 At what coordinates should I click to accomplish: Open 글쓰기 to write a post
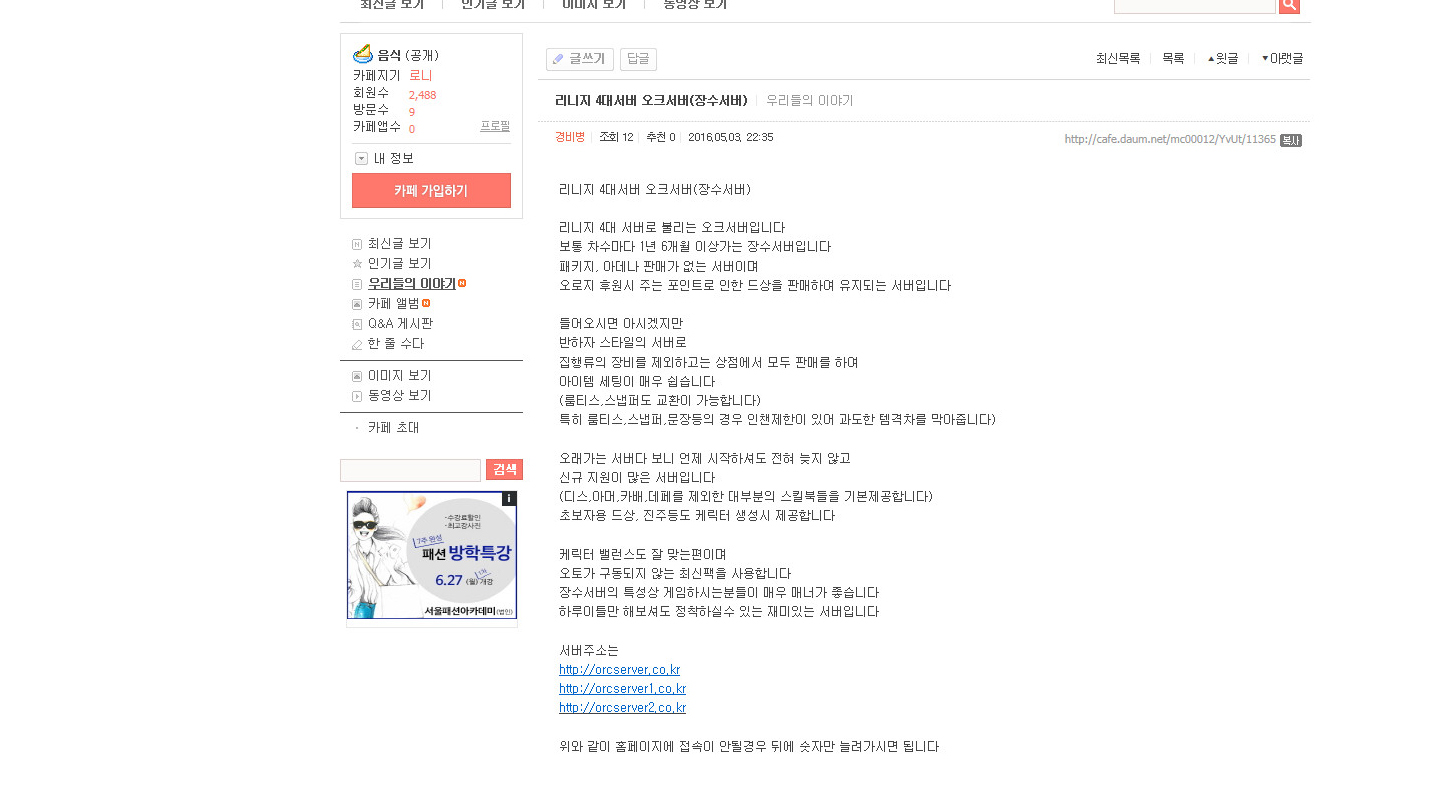coord(579,59)
